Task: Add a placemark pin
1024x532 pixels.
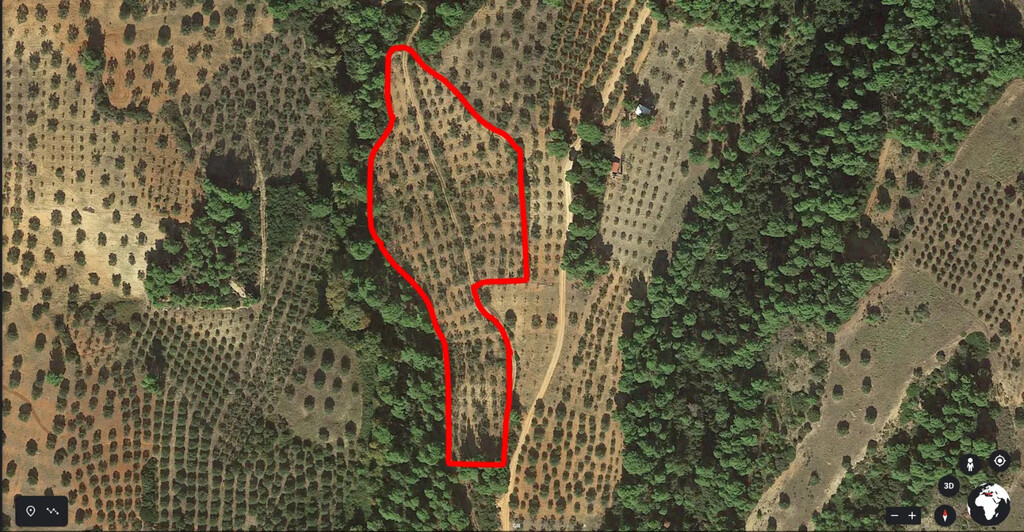Action: point(31,511)
